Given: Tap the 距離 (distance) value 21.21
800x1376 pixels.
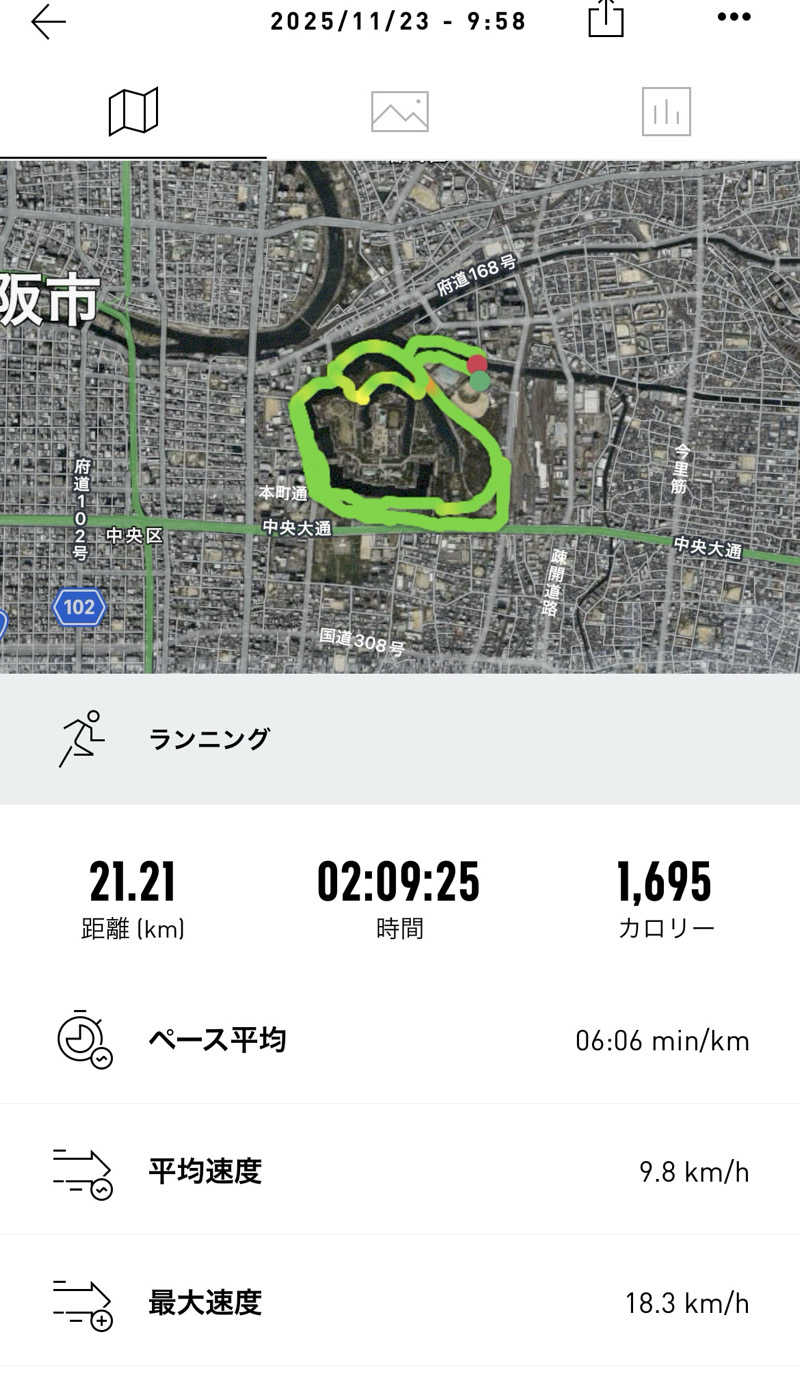Looking at the screenshot, I should [131, 884].
